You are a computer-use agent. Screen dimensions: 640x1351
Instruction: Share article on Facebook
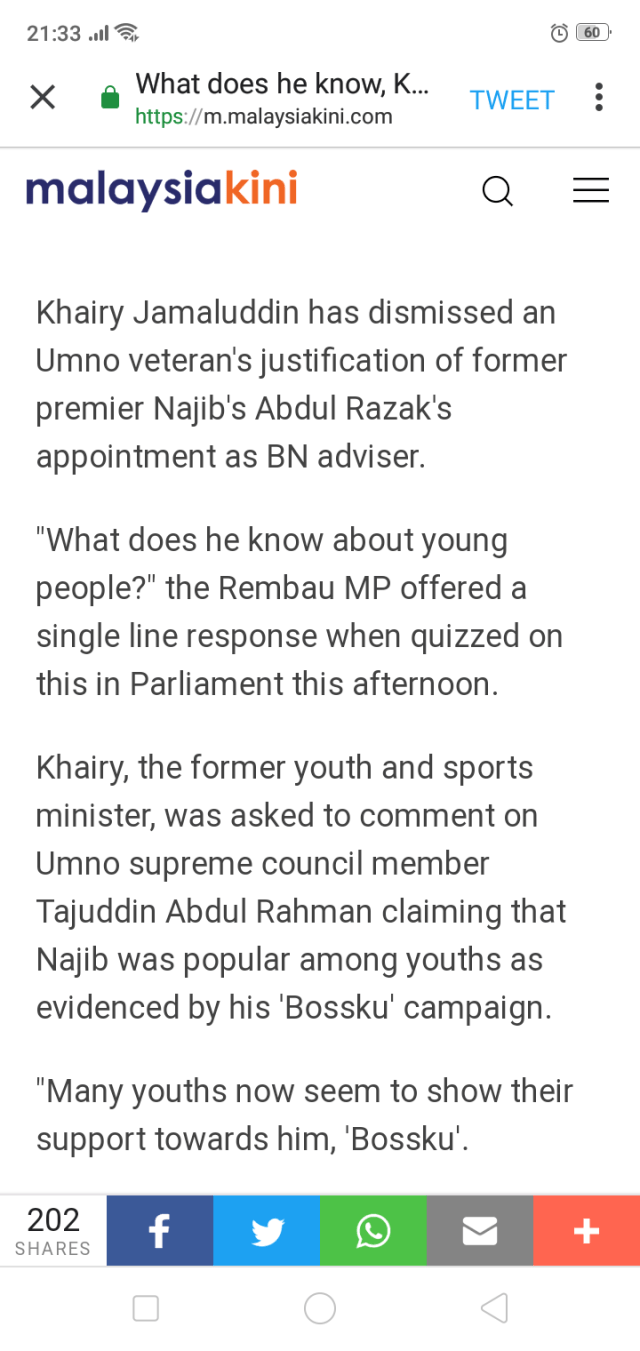[159, 1231]
